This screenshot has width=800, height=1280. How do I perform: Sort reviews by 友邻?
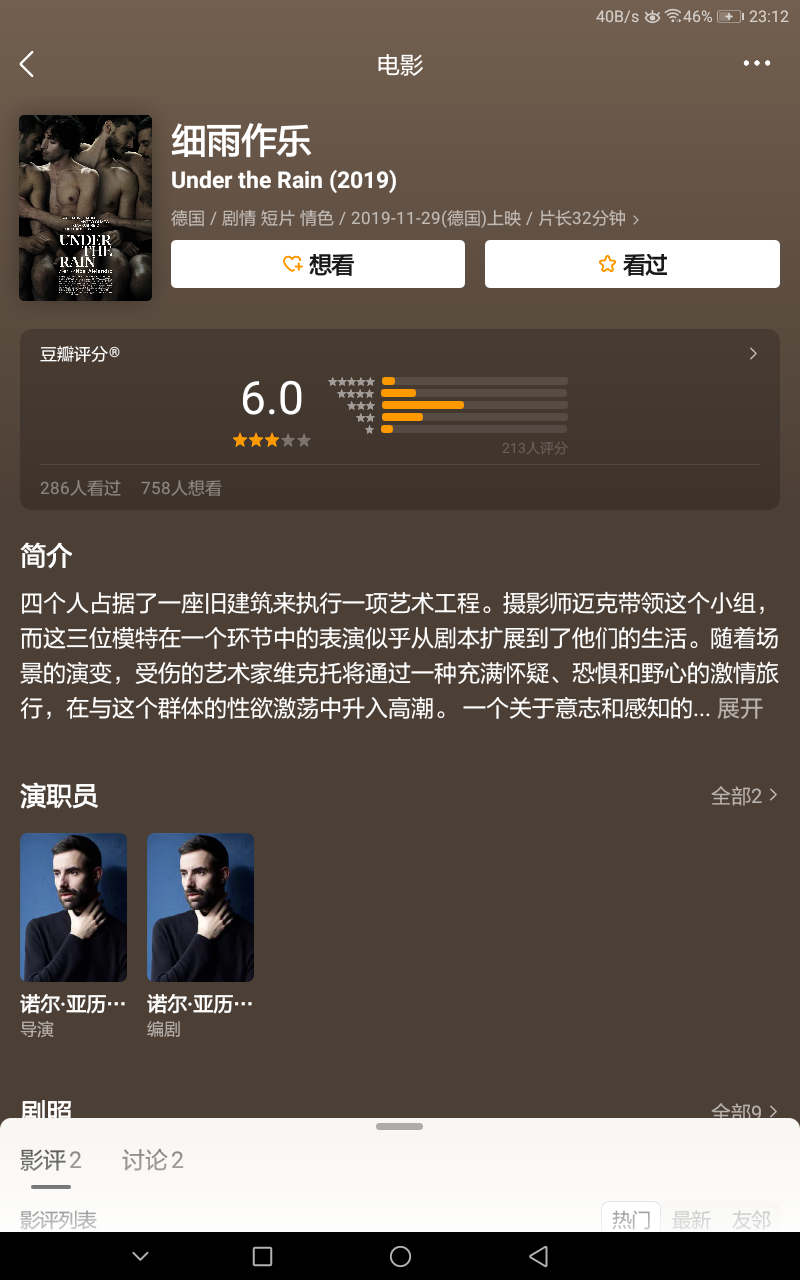tap(751, 1219)
